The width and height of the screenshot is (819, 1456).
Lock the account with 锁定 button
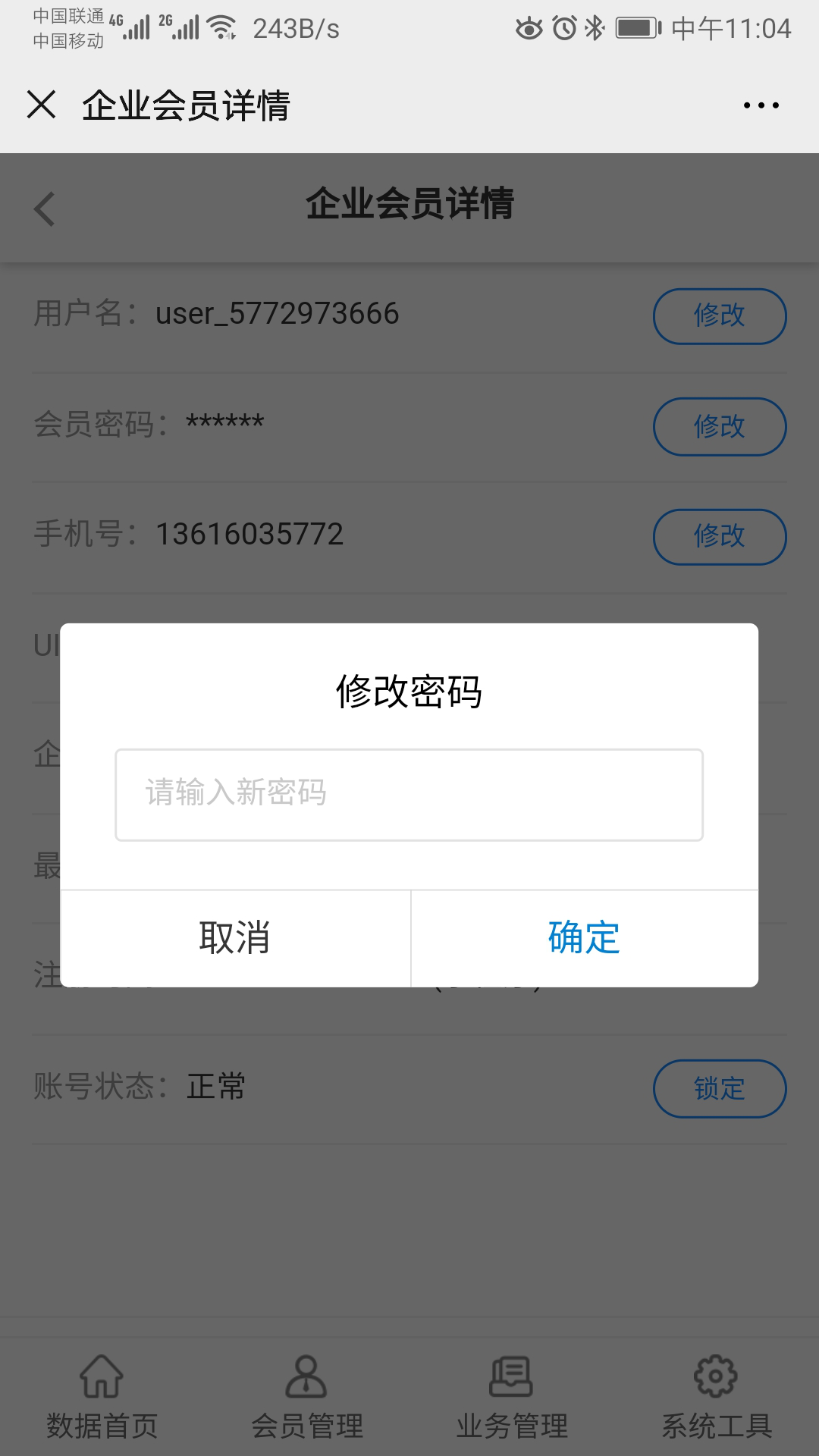[720, 1088]
